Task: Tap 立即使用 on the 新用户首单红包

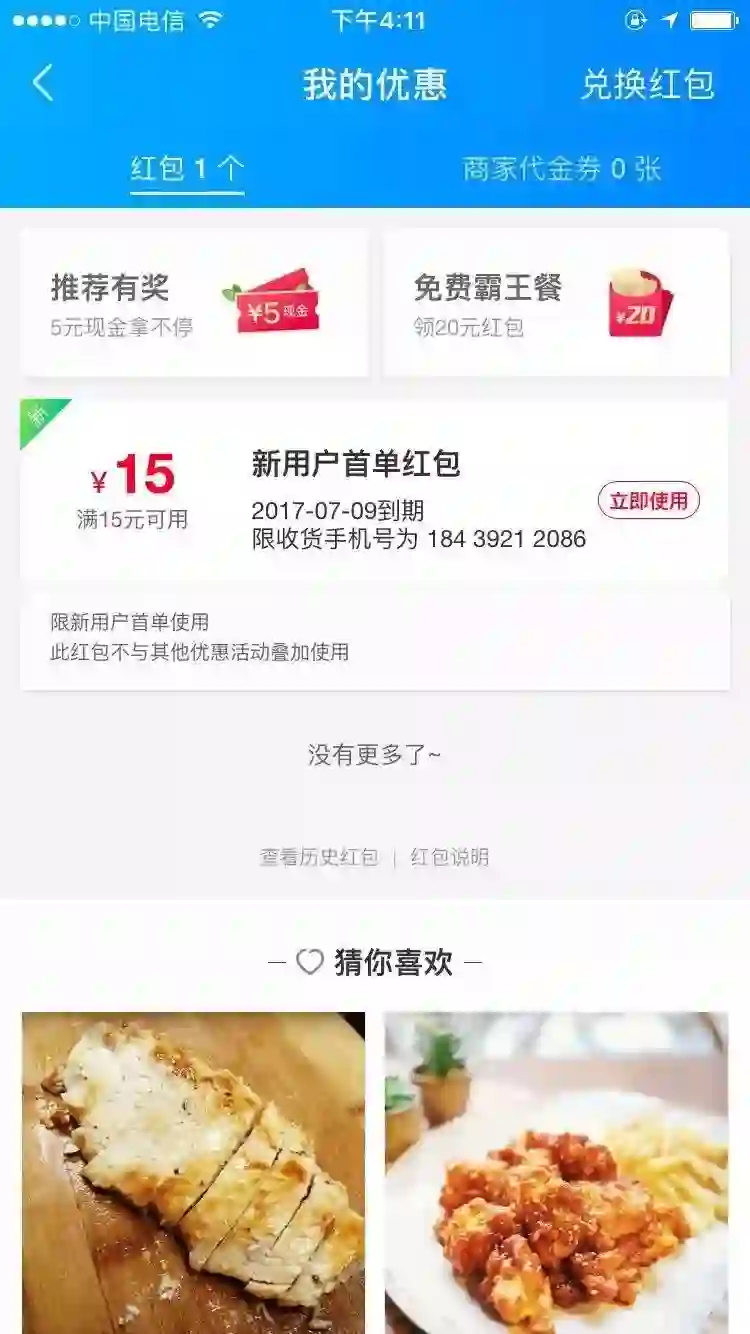Action: pos(648,501)
